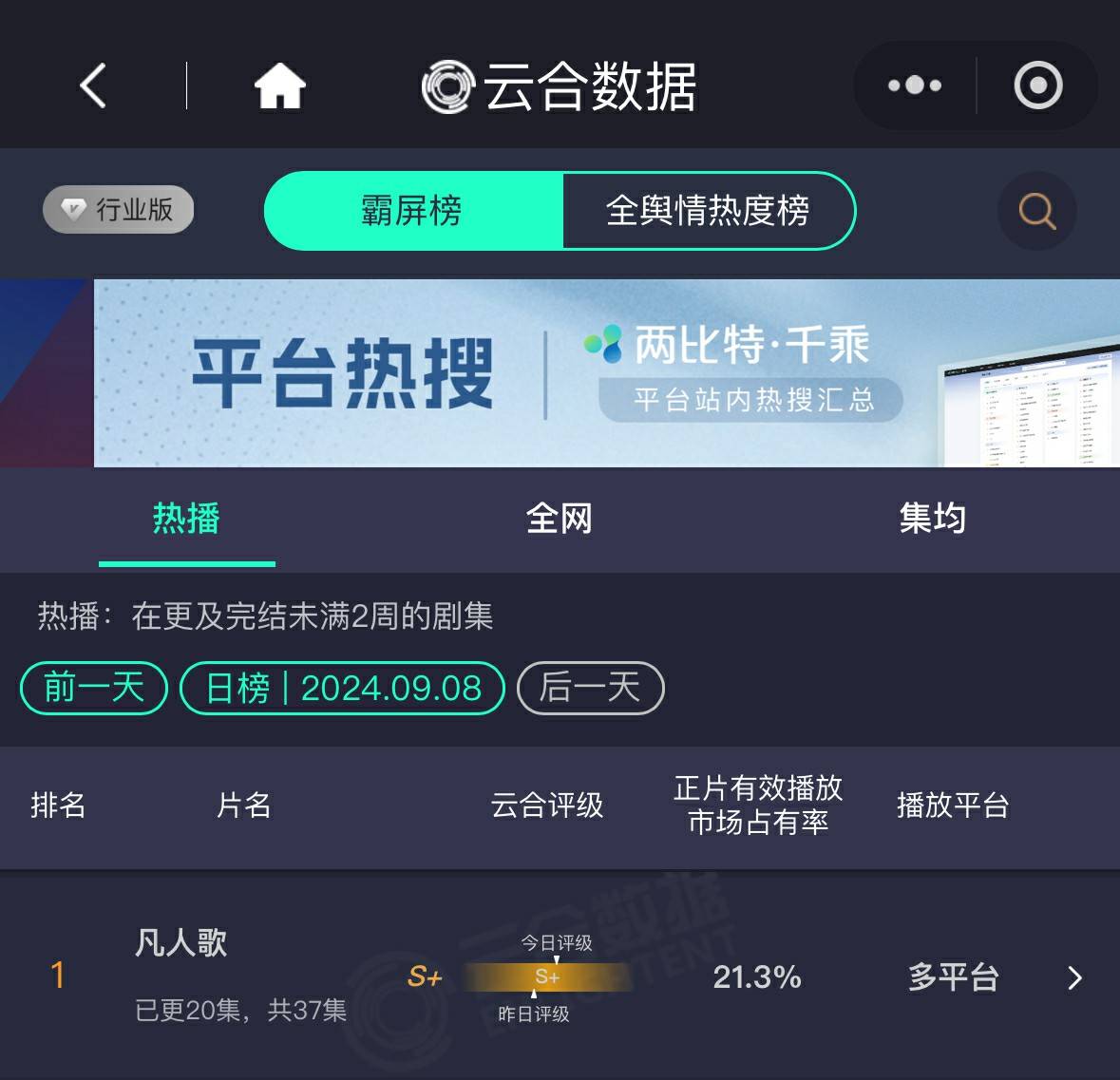The width and height of the screenshot is (1120, 1080).
Task: Close the mini program
Action: [1037, 86]
